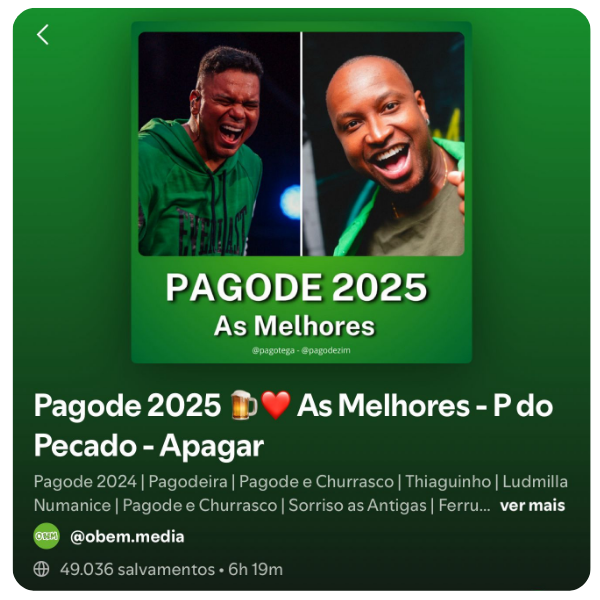The height and width of the screenshot is (600, 600).
Task: Open the Pagode 2025 playlist cover
Action: pos(301,192)
